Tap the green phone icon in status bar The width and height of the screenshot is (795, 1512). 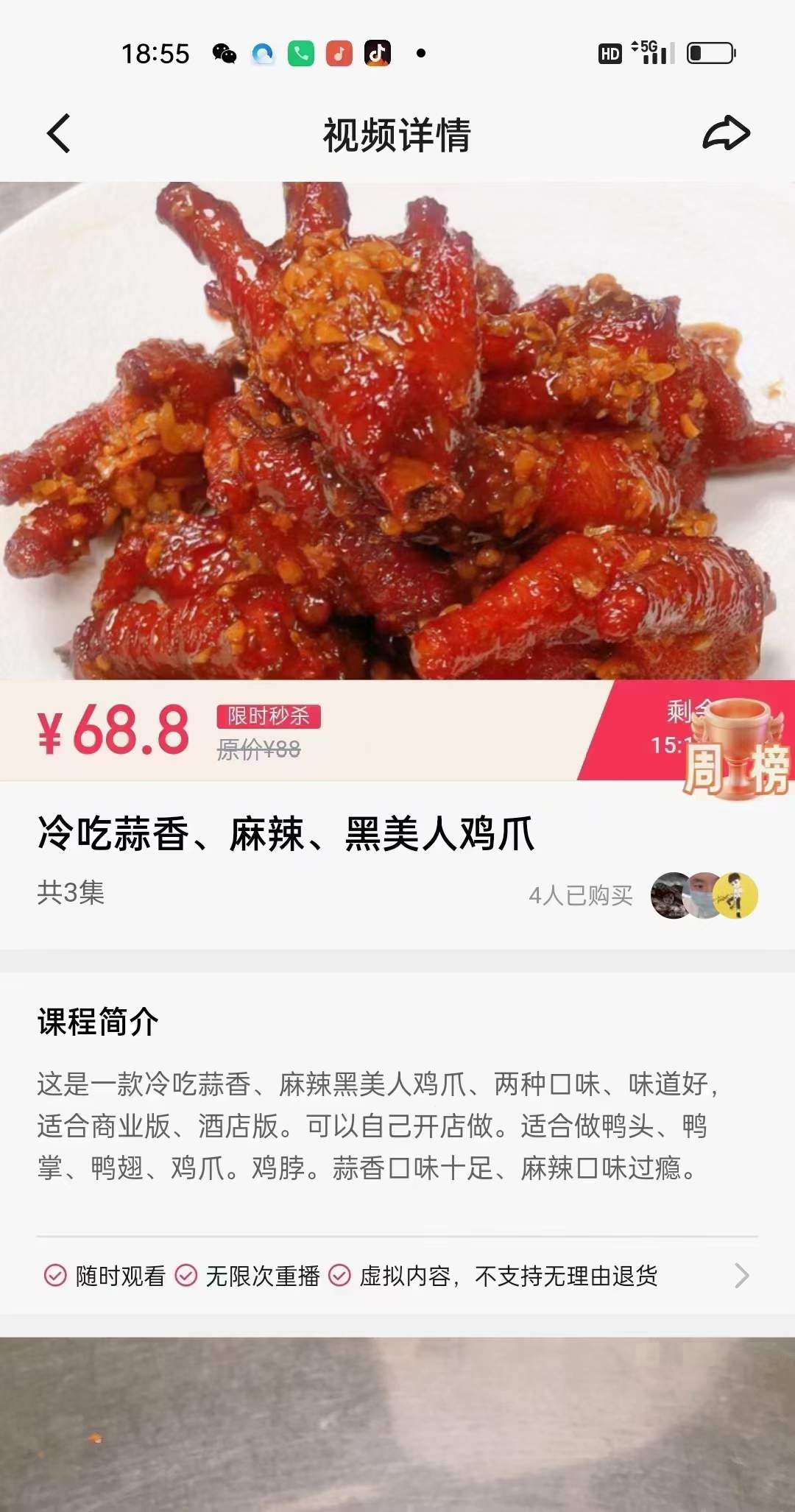click(300, 52)
